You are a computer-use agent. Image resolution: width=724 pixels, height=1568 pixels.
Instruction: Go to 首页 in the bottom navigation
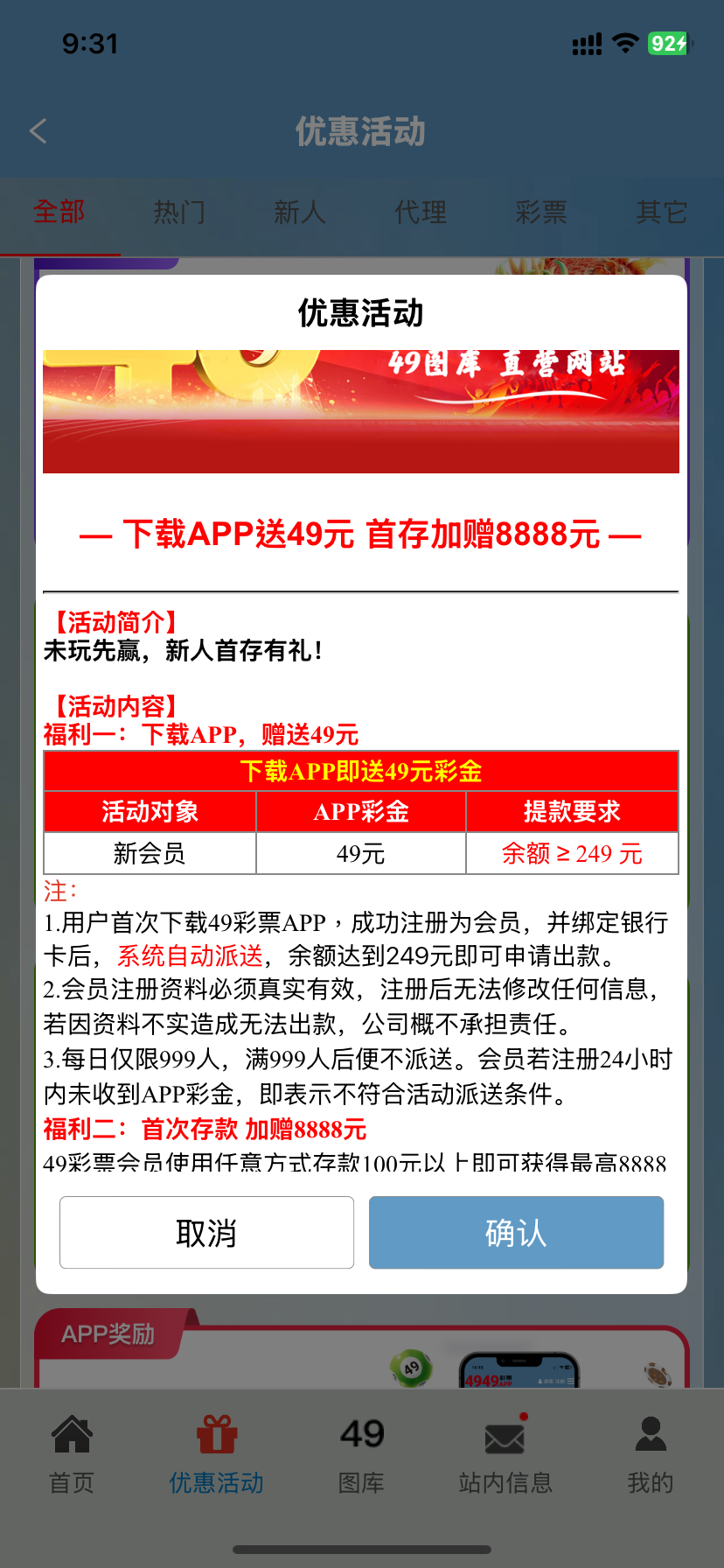(x=72, y=1454)
